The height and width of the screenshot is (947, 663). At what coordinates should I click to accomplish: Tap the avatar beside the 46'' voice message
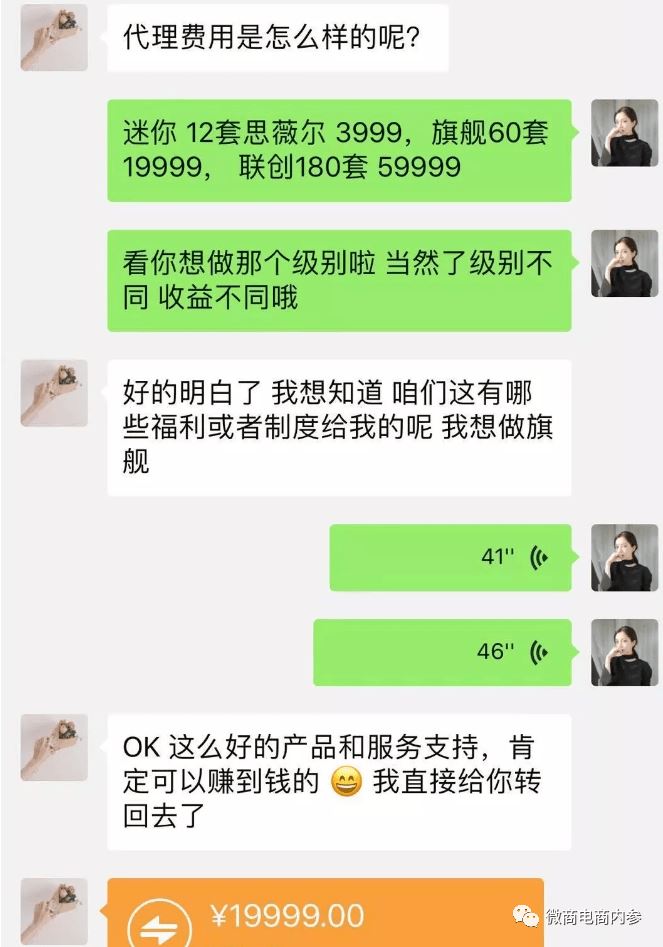(624, 652)
